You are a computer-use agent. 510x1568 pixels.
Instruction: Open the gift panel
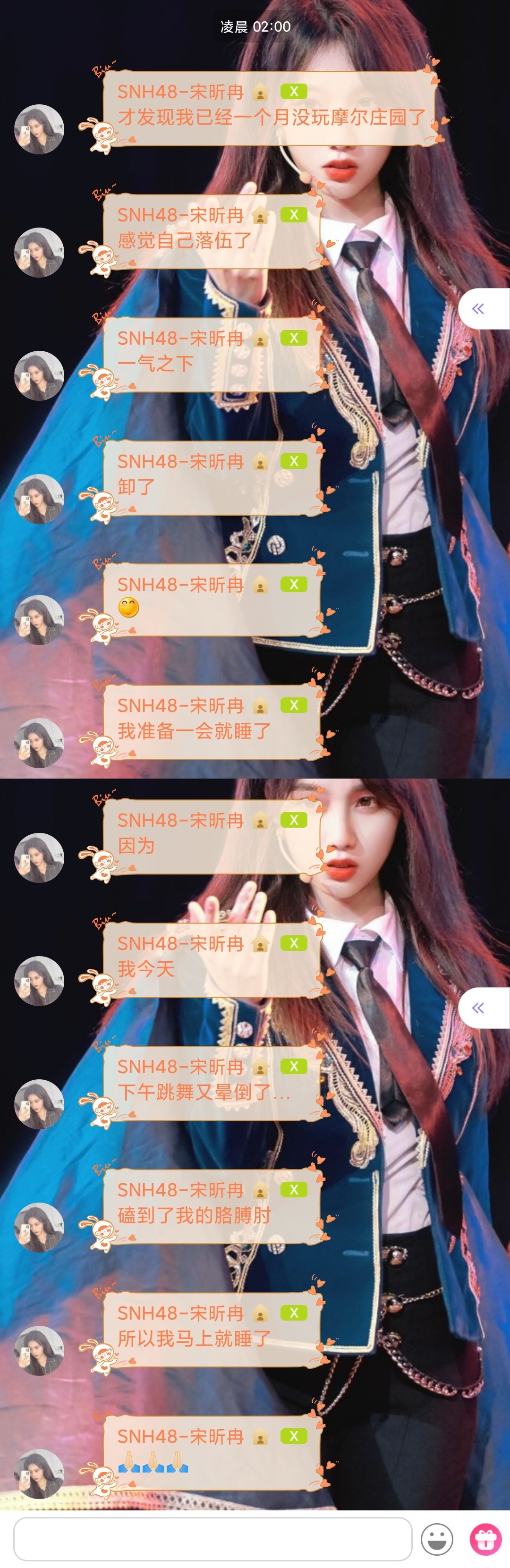[x=485, y=1539]
